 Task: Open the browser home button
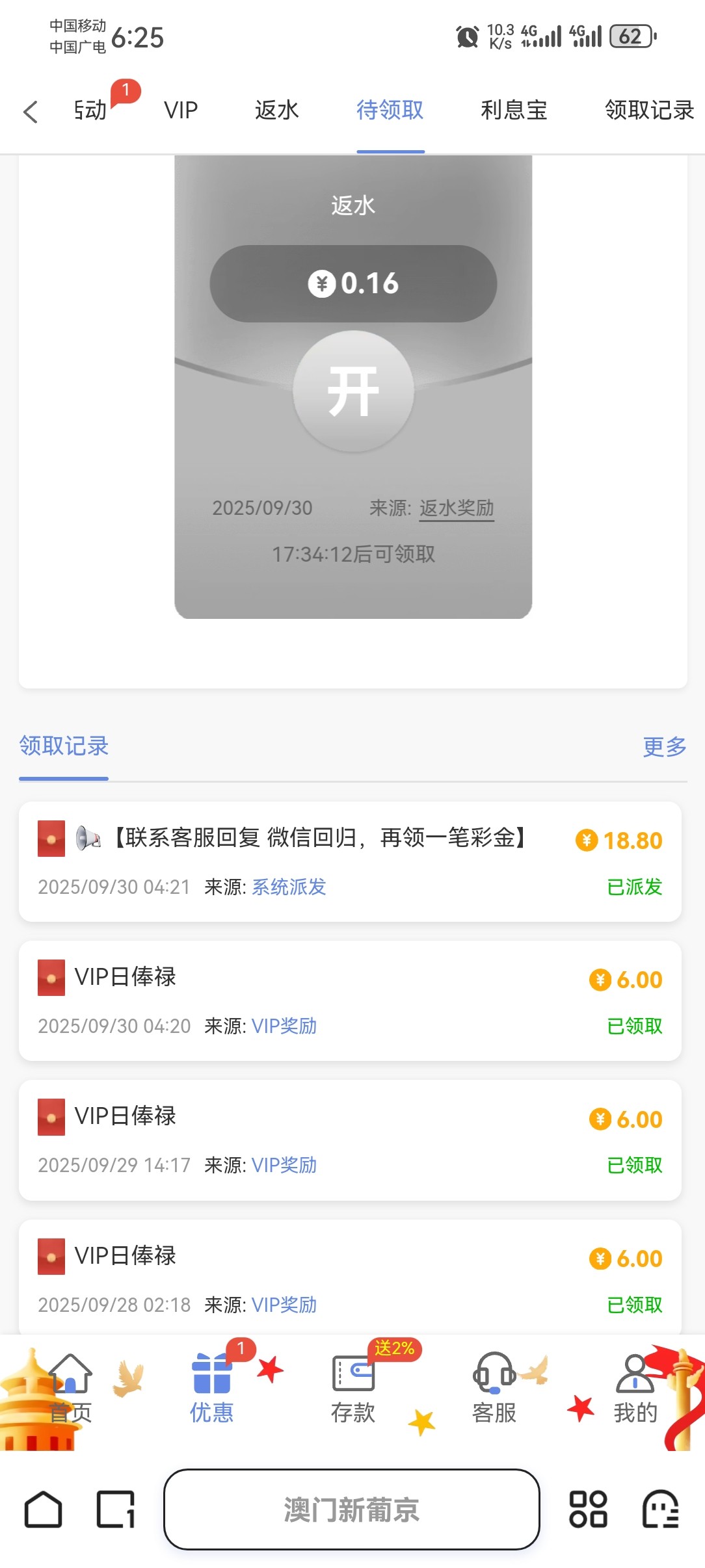[44, 1509]
